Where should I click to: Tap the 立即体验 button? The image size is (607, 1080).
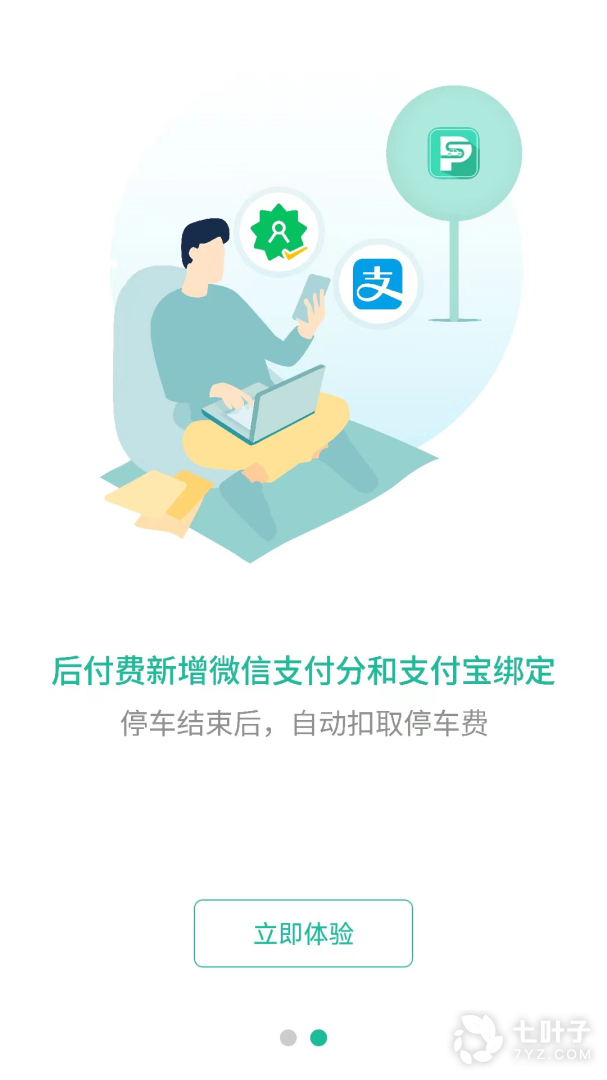pyautogui.click(x=303, y=934)
